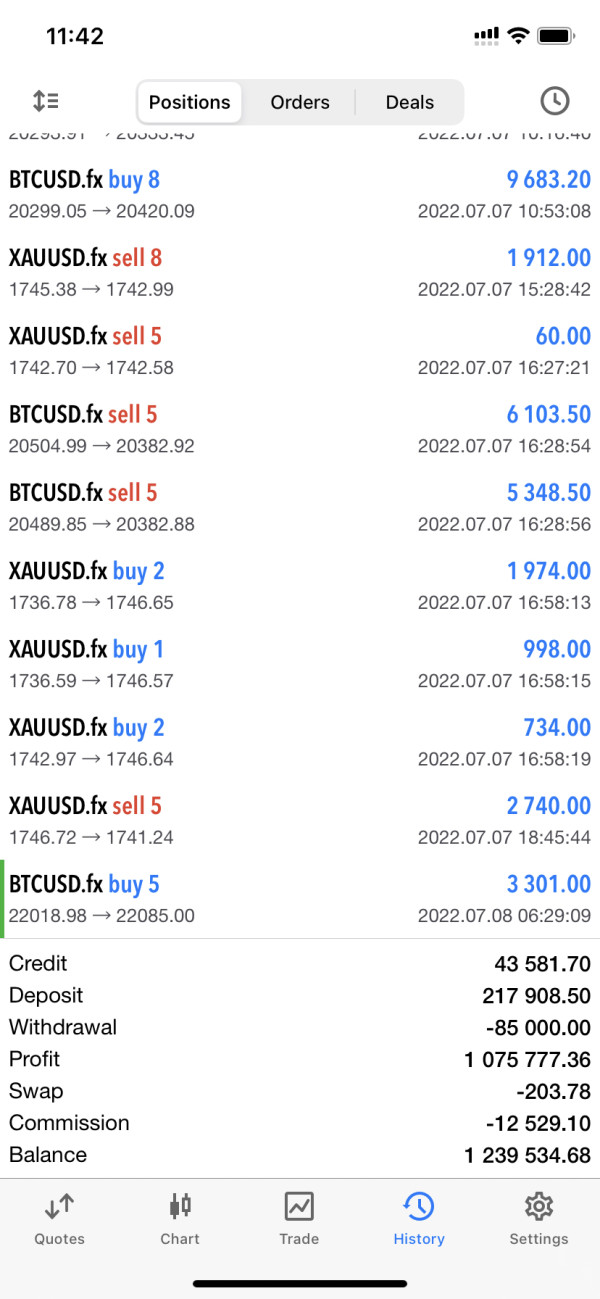Switch to the Deals segment
This screenshot has width=600, height=1299.
pyautogui.click(x=410, y=102)
